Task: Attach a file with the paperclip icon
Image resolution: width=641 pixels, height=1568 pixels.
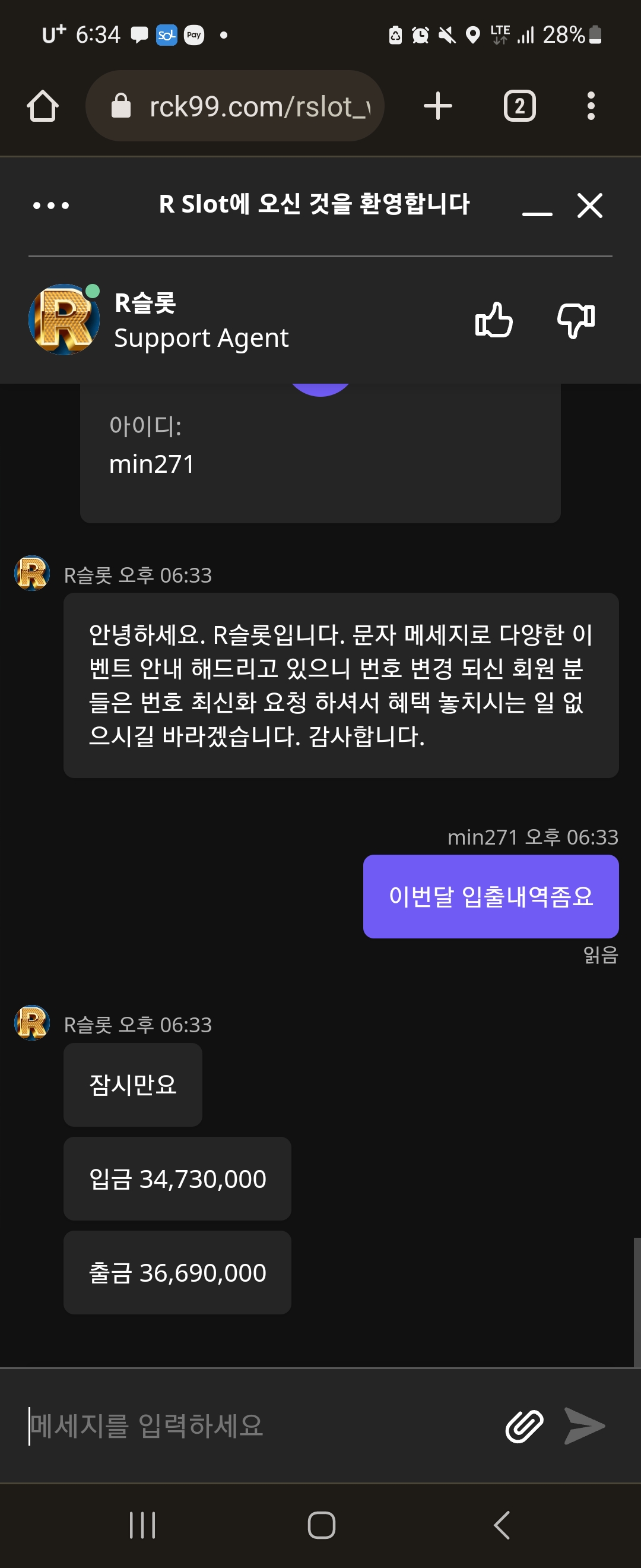Action: click(524, 1426)
